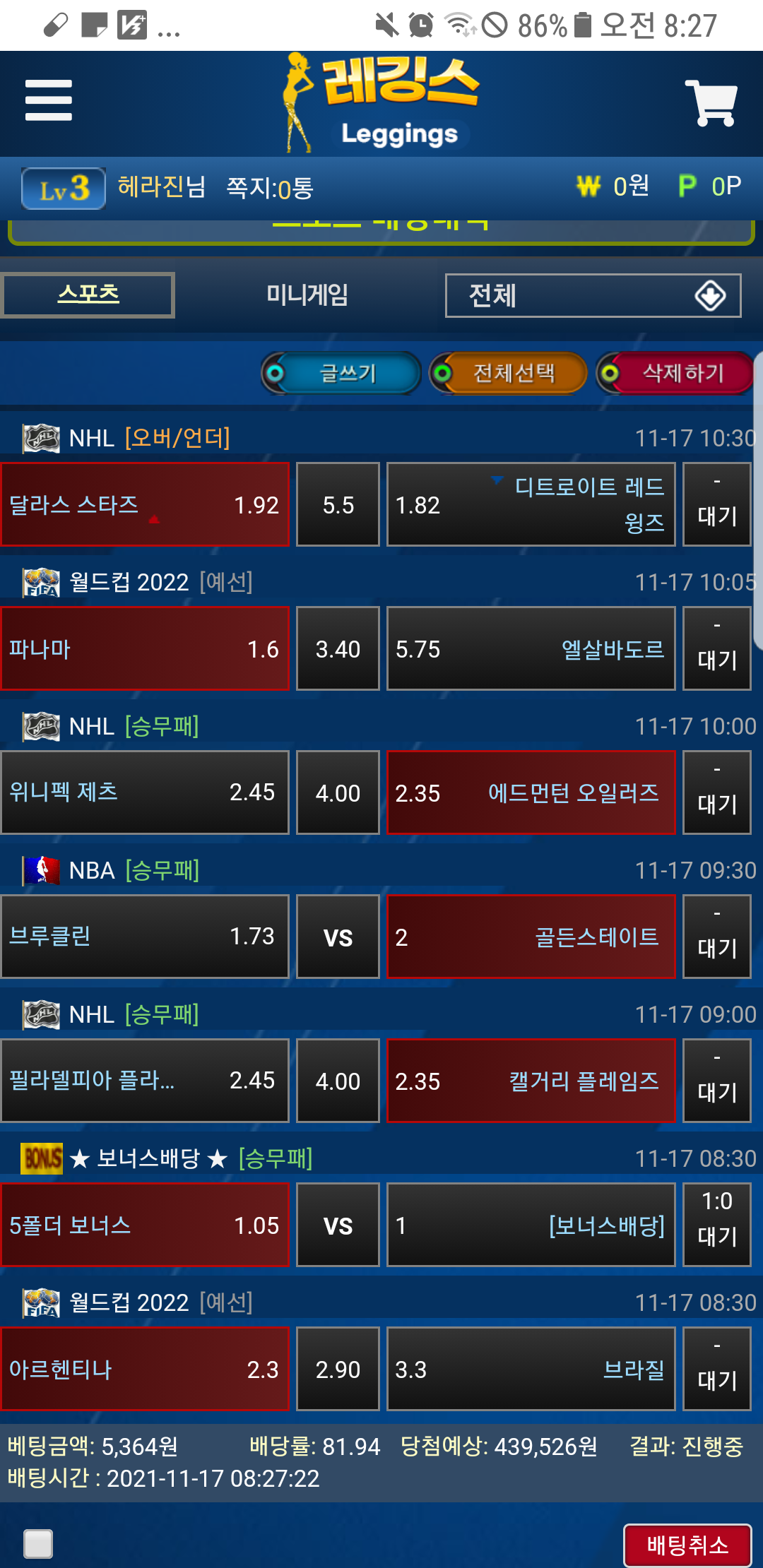Tap the 에드먼턴 오일러즈 2.35 cell

(x=531, y=792)
